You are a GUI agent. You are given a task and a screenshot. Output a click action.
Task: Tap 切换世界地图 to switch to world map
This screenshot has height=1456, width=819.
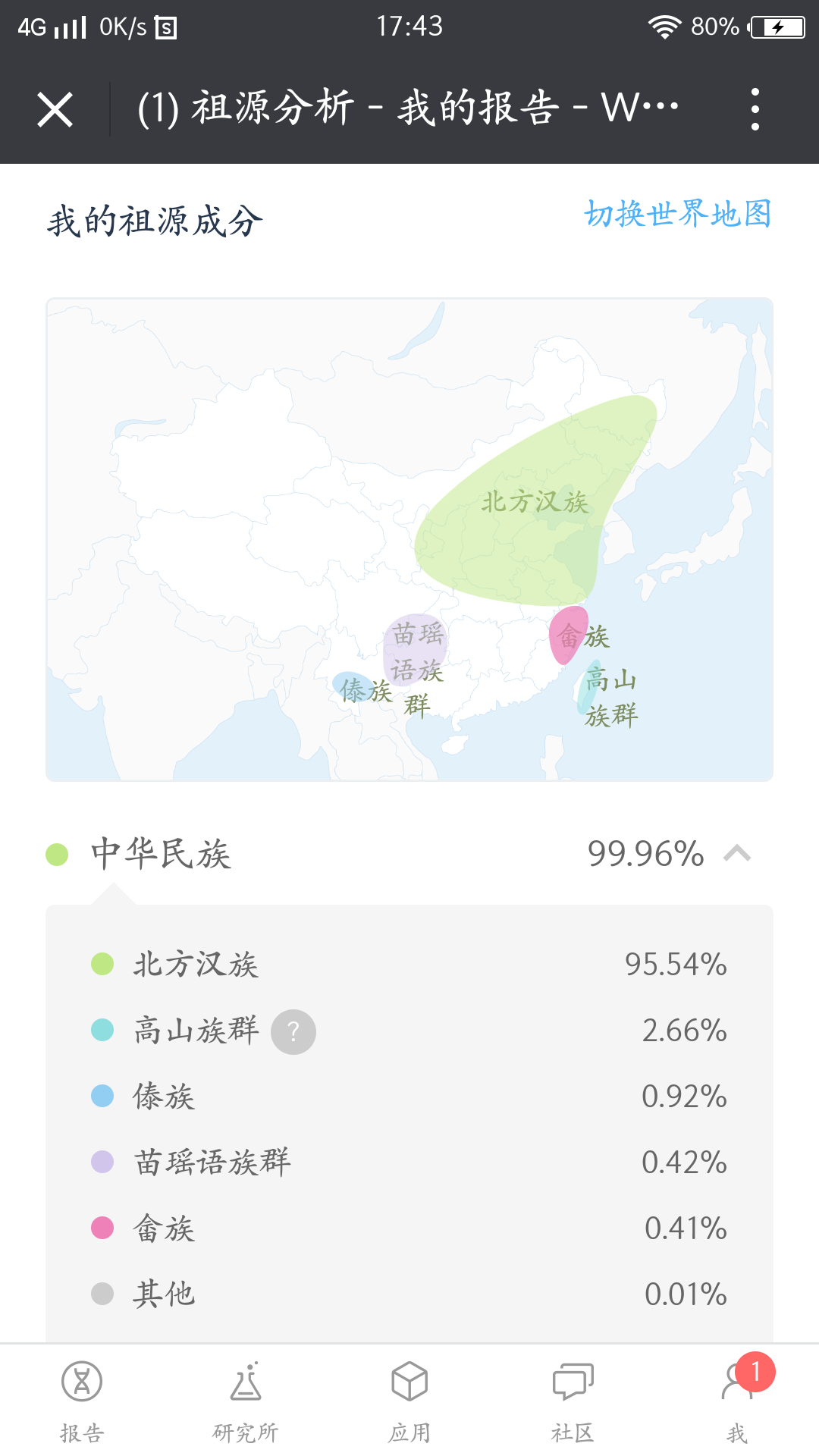pyautogui.click(x=678, y=214)
